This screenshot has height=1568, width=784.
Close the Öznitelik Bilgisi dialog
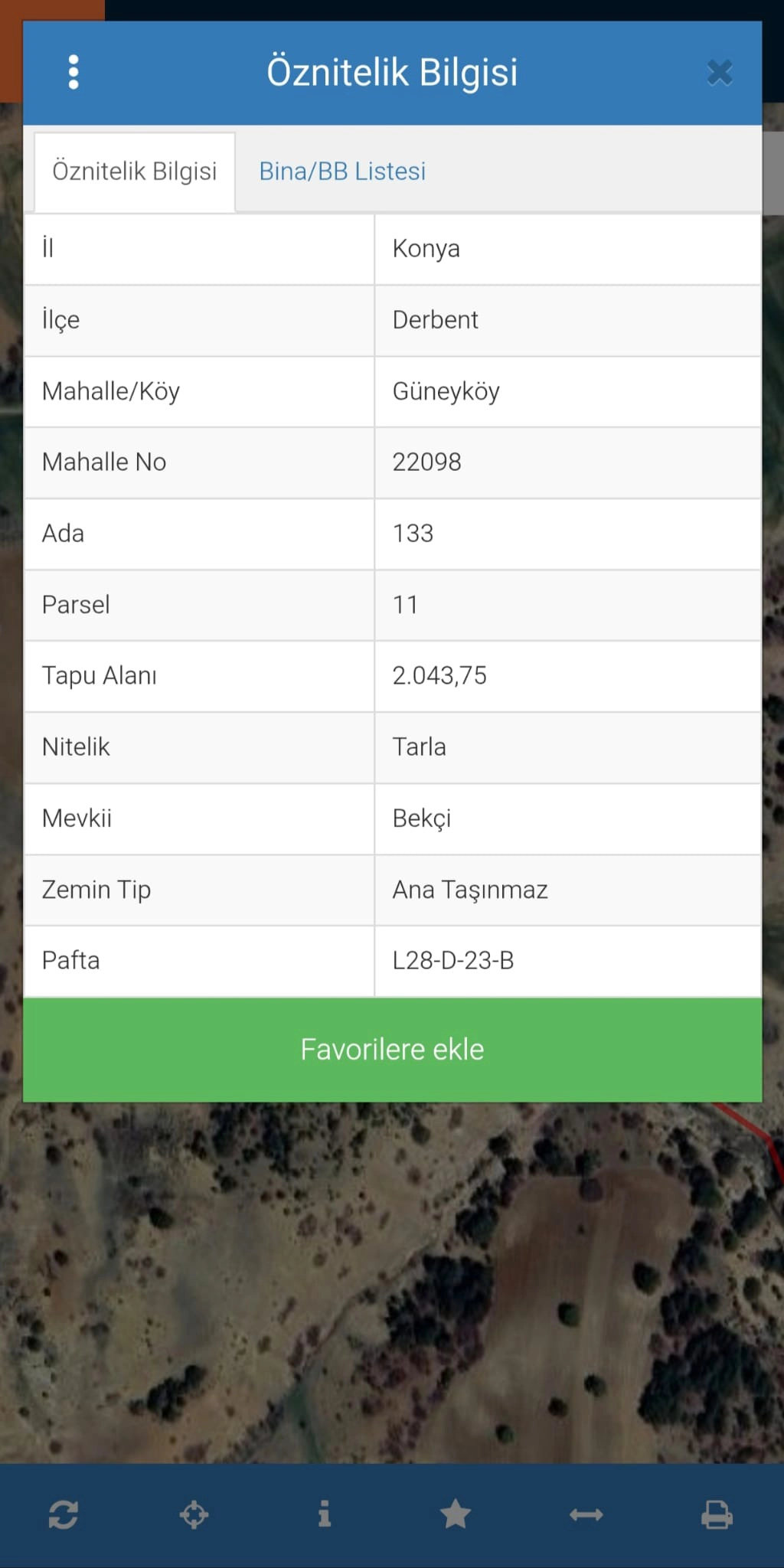(720, 73)
